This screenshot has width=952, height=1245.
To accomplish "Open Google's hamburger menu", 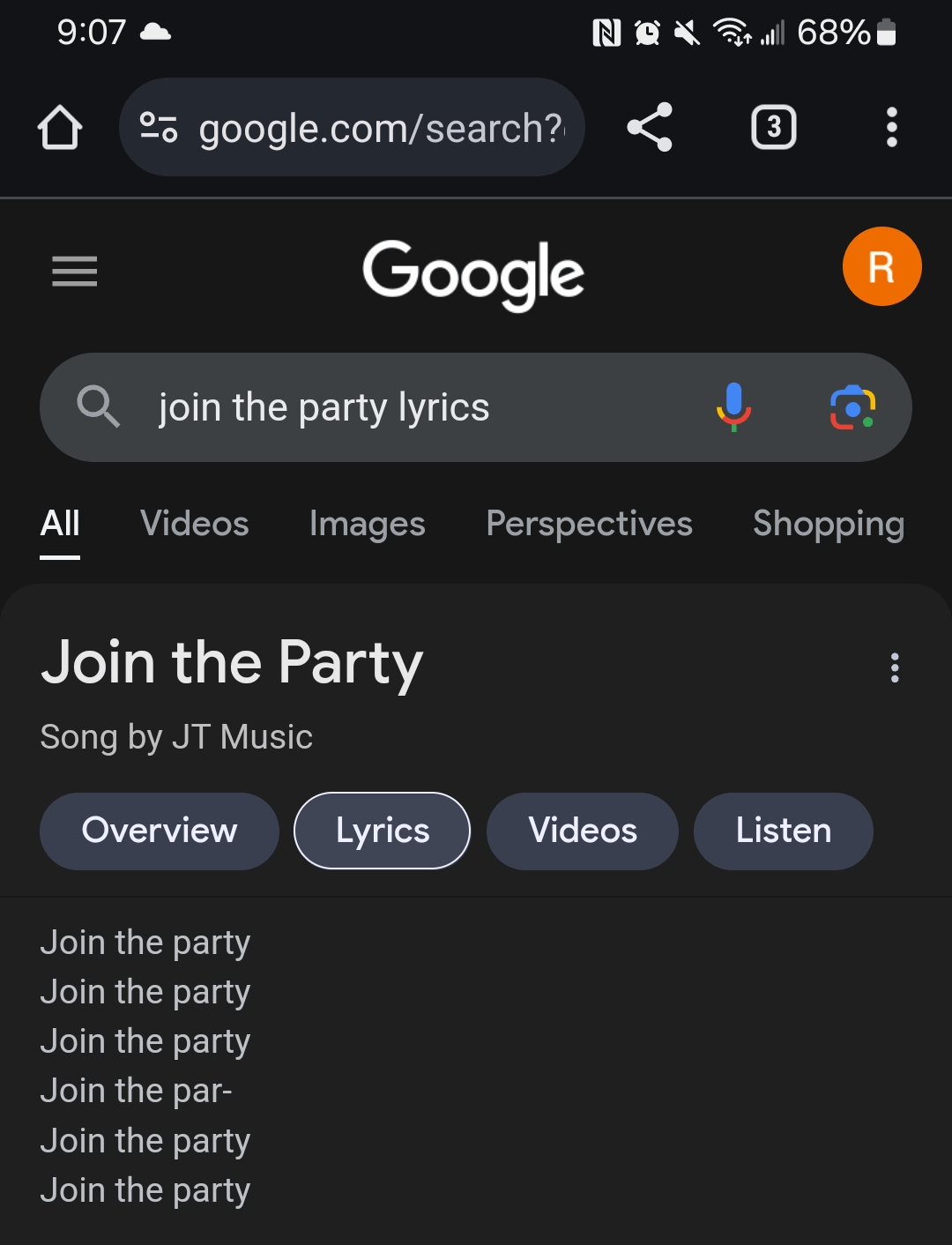I will pos(75,271).
